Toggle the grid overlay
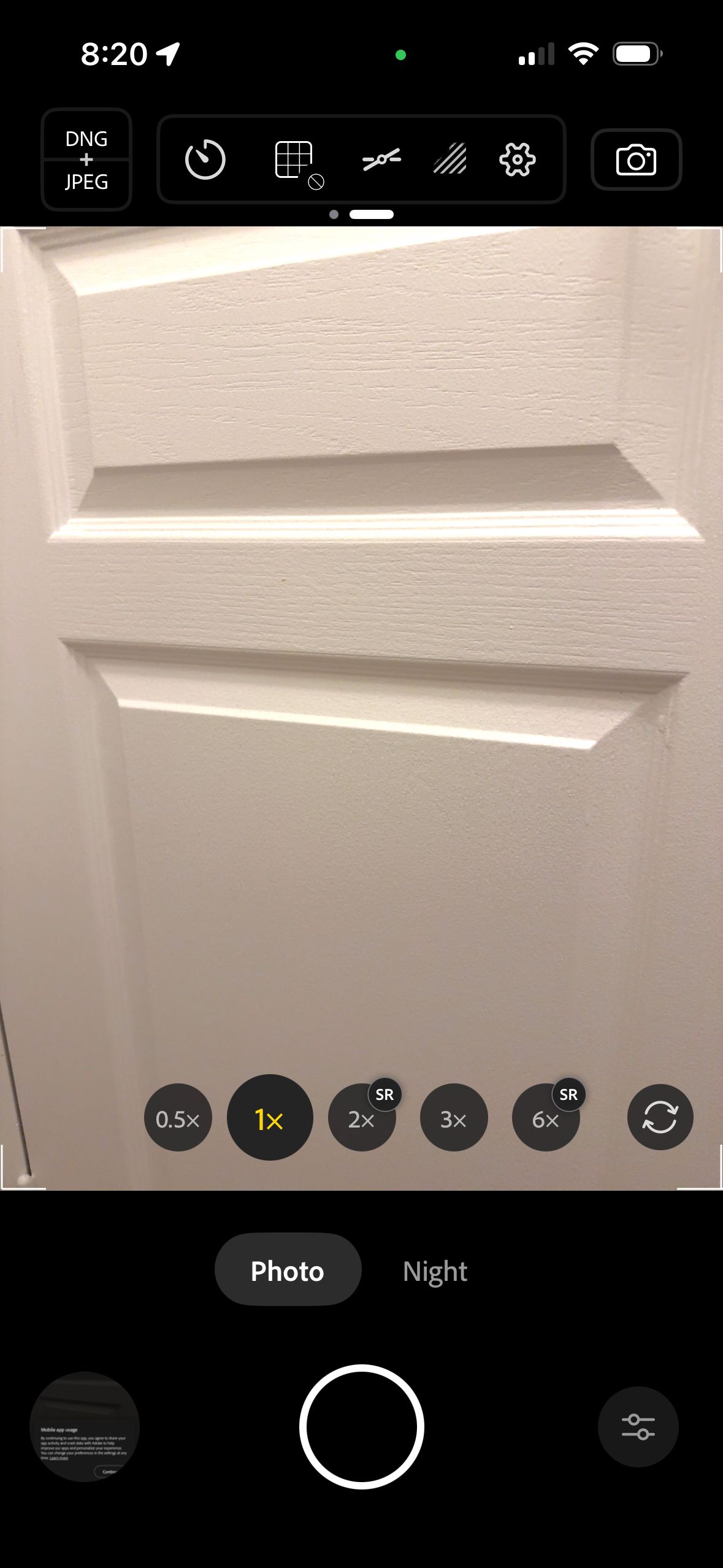The height and width of the screenshot is (1568, 723). click(295, 161)
